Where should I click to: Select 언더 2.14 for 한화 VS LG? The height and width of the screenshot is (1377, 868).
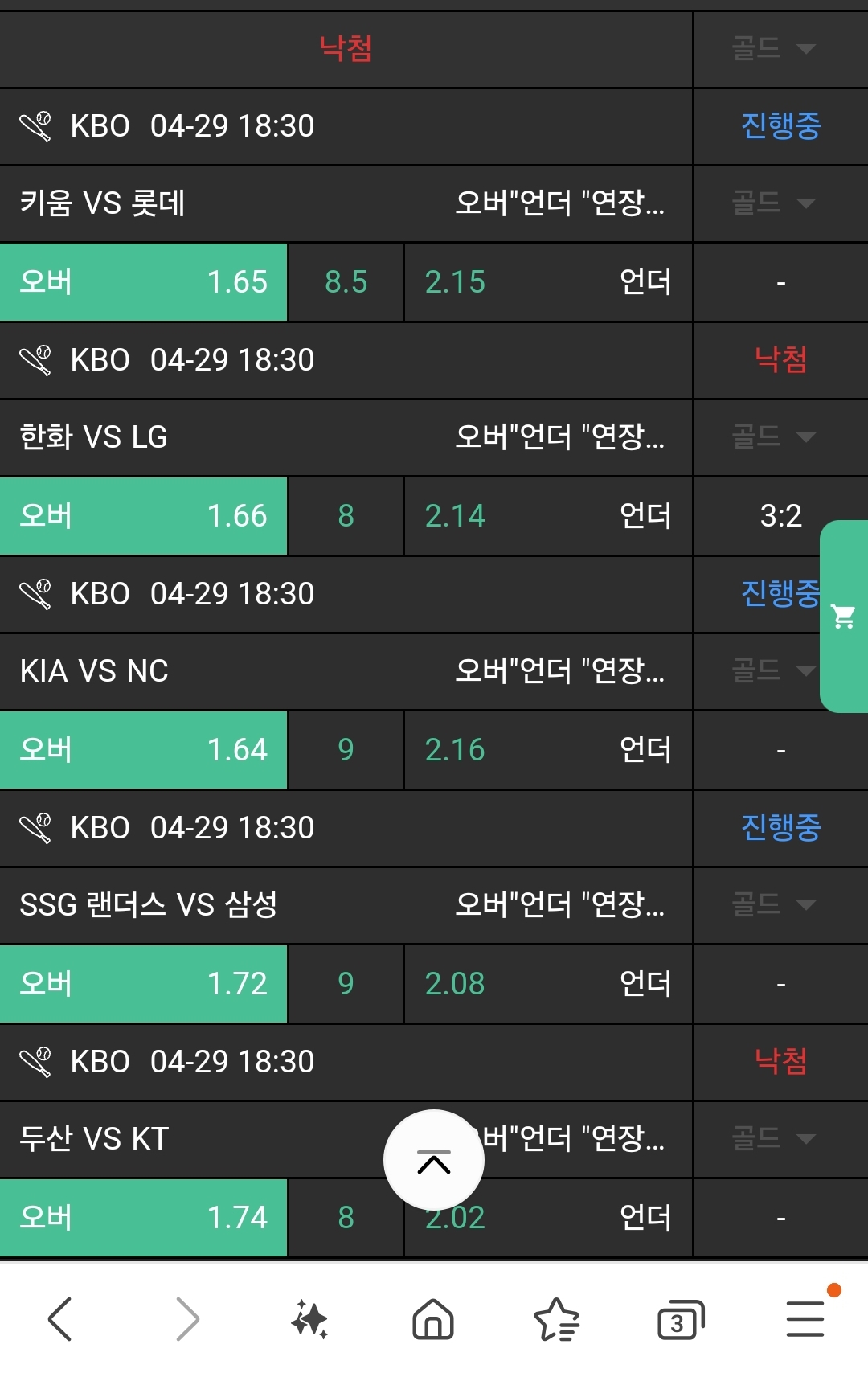coord(547,516)
